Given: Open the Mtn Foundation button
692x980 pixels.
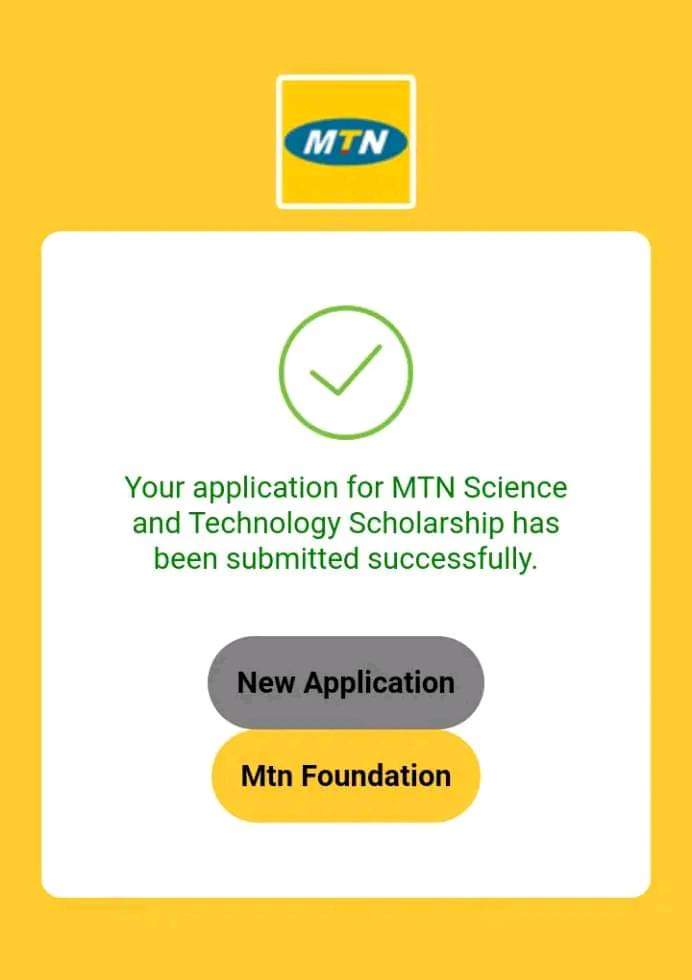Looking at the screenshot, I should (345, 776).
